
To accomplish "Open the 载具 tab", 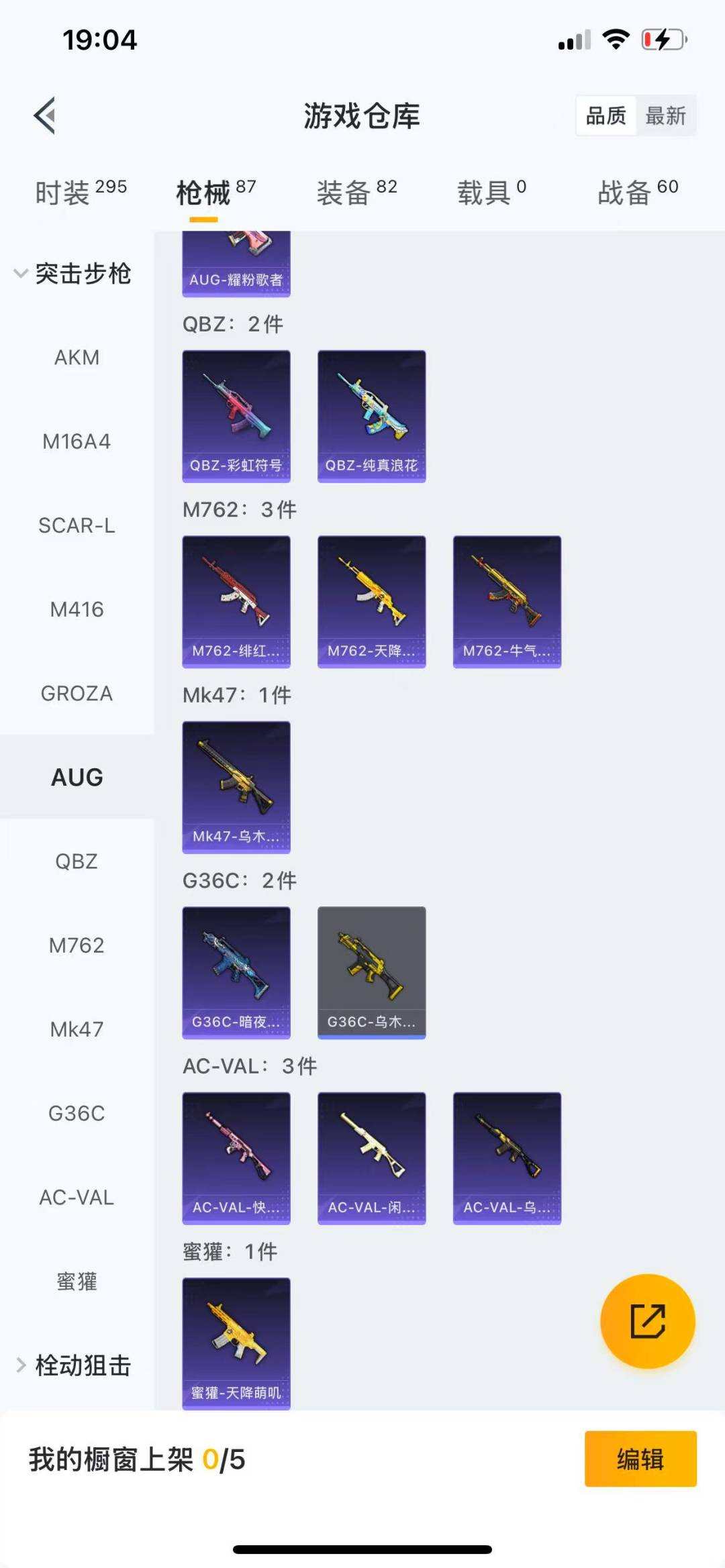I will (x=491, y=193).
